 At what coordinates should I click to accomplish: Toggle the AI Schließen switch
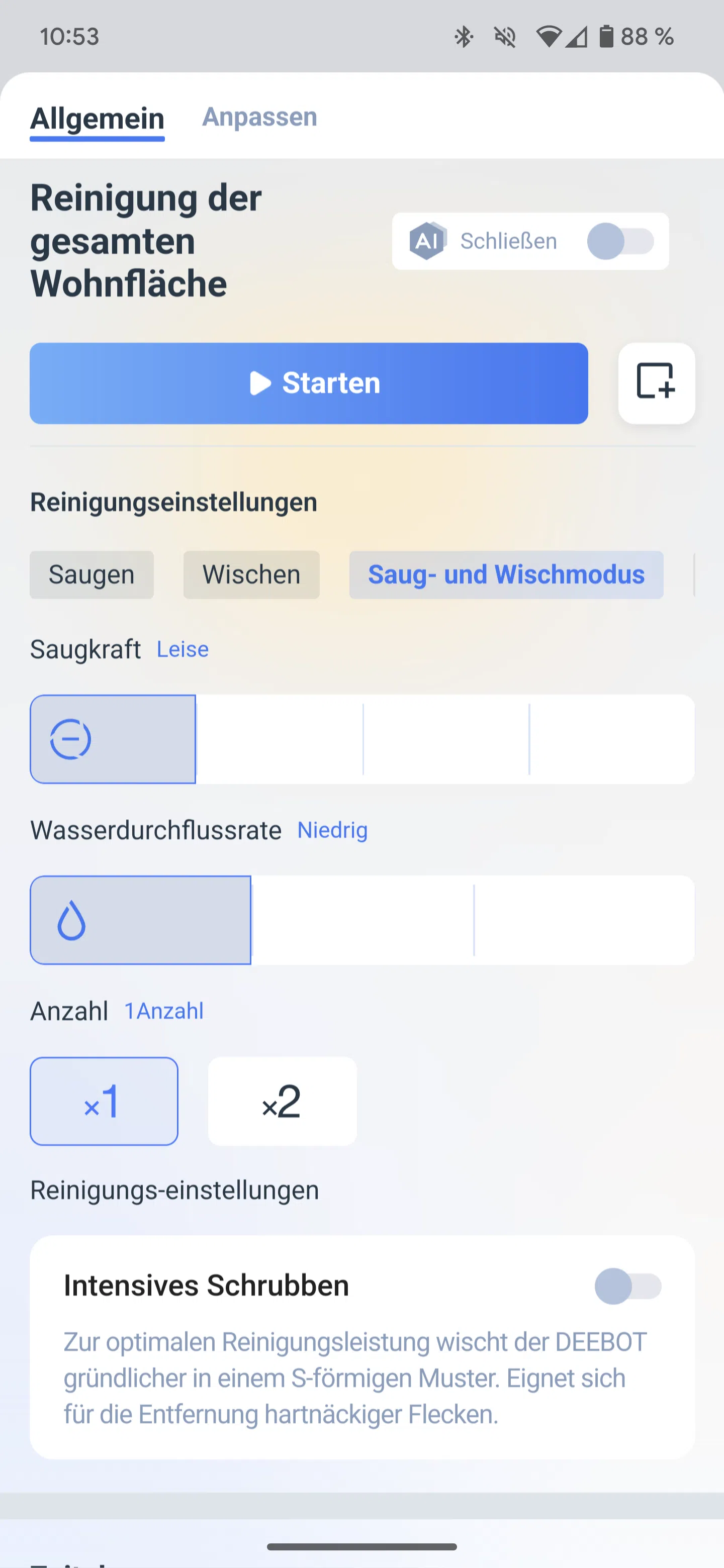(620, 242)
